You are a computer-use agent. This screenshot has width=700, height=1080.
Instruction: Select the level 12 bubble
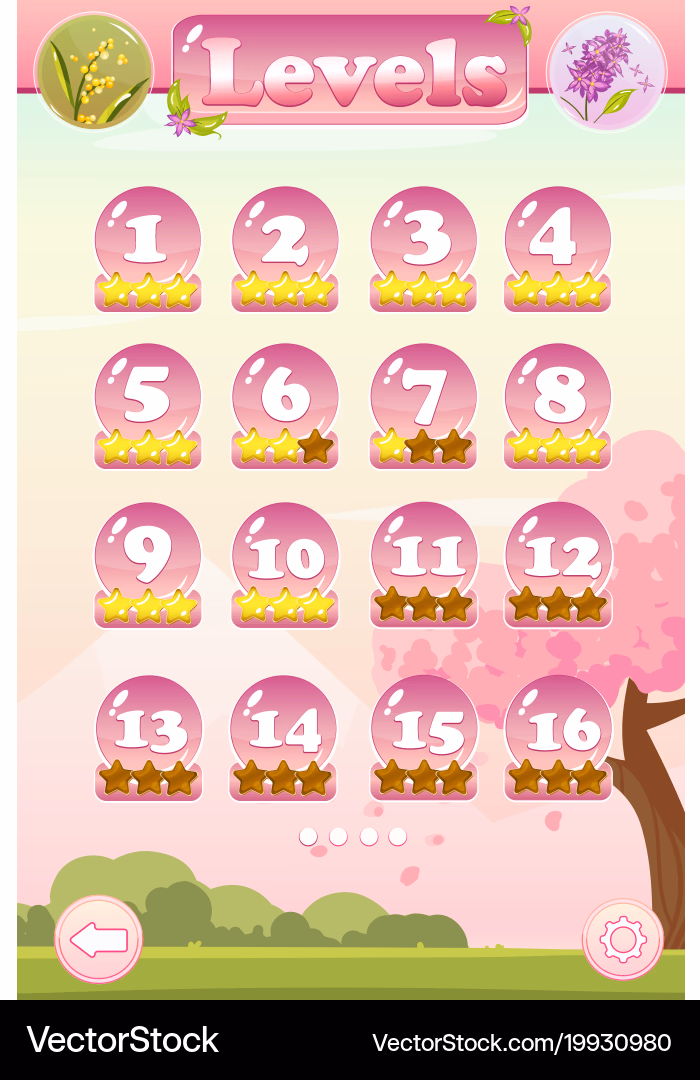click(557, 565)
